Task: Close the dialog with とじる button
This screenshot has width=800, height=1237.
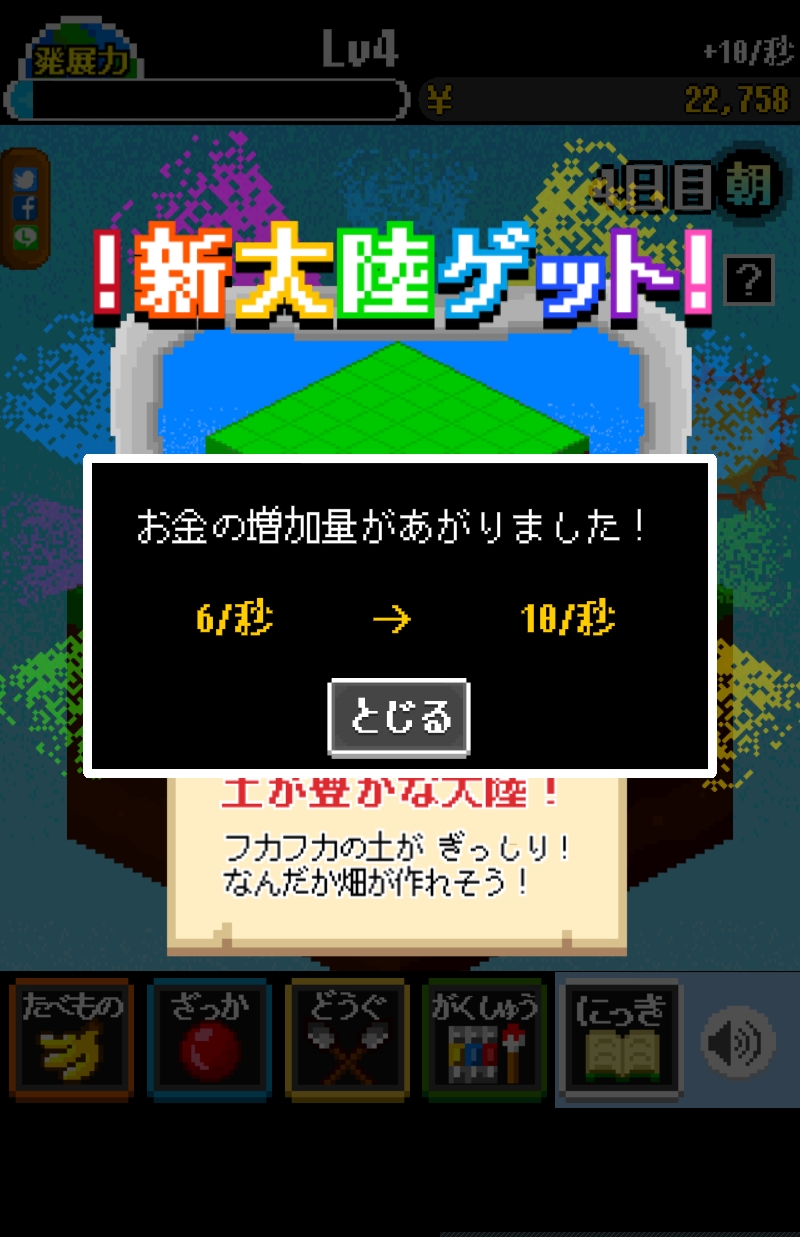Action: coord(399,717)
